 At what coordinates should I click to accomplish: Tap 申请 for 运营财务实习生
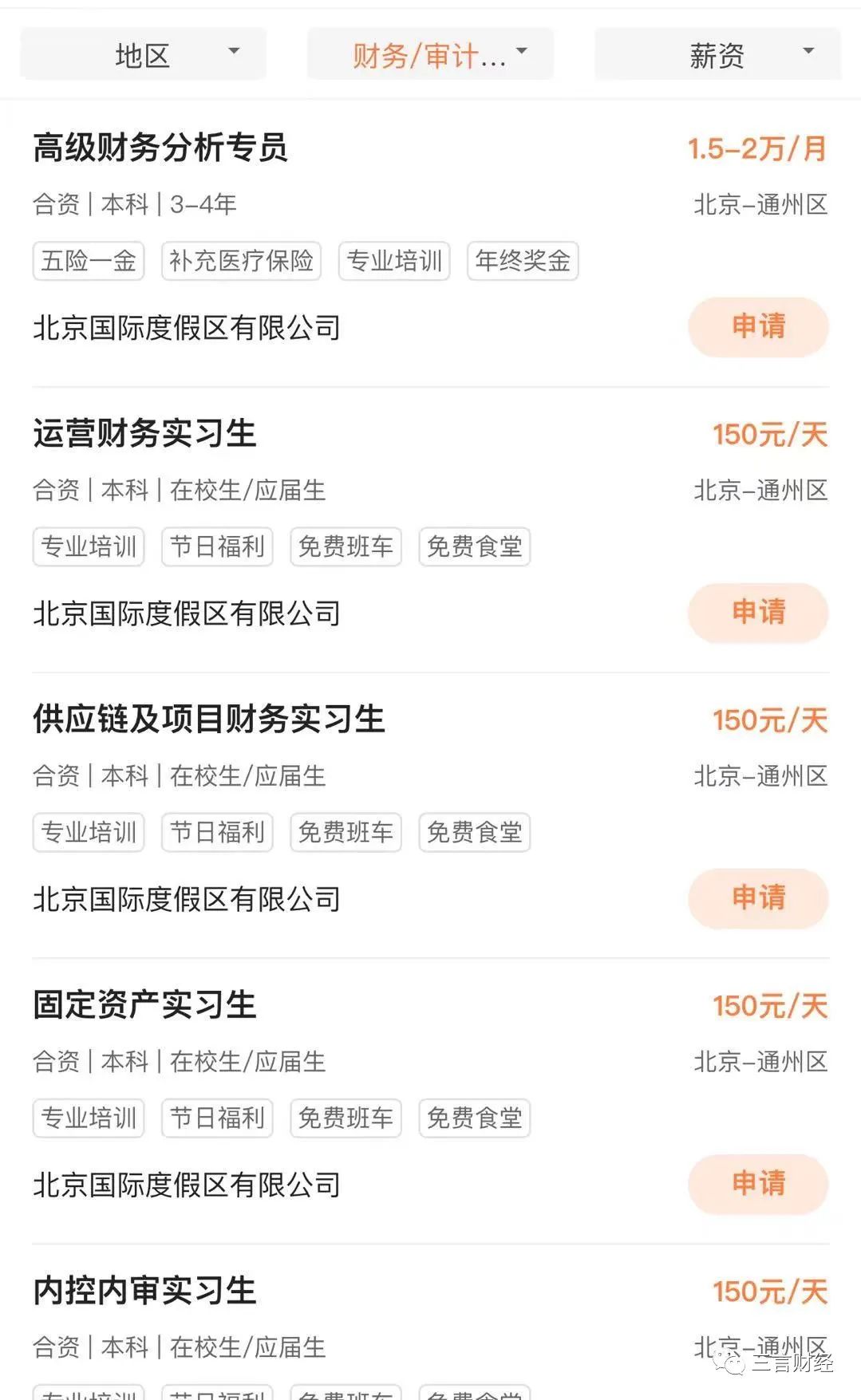[758, 613]
